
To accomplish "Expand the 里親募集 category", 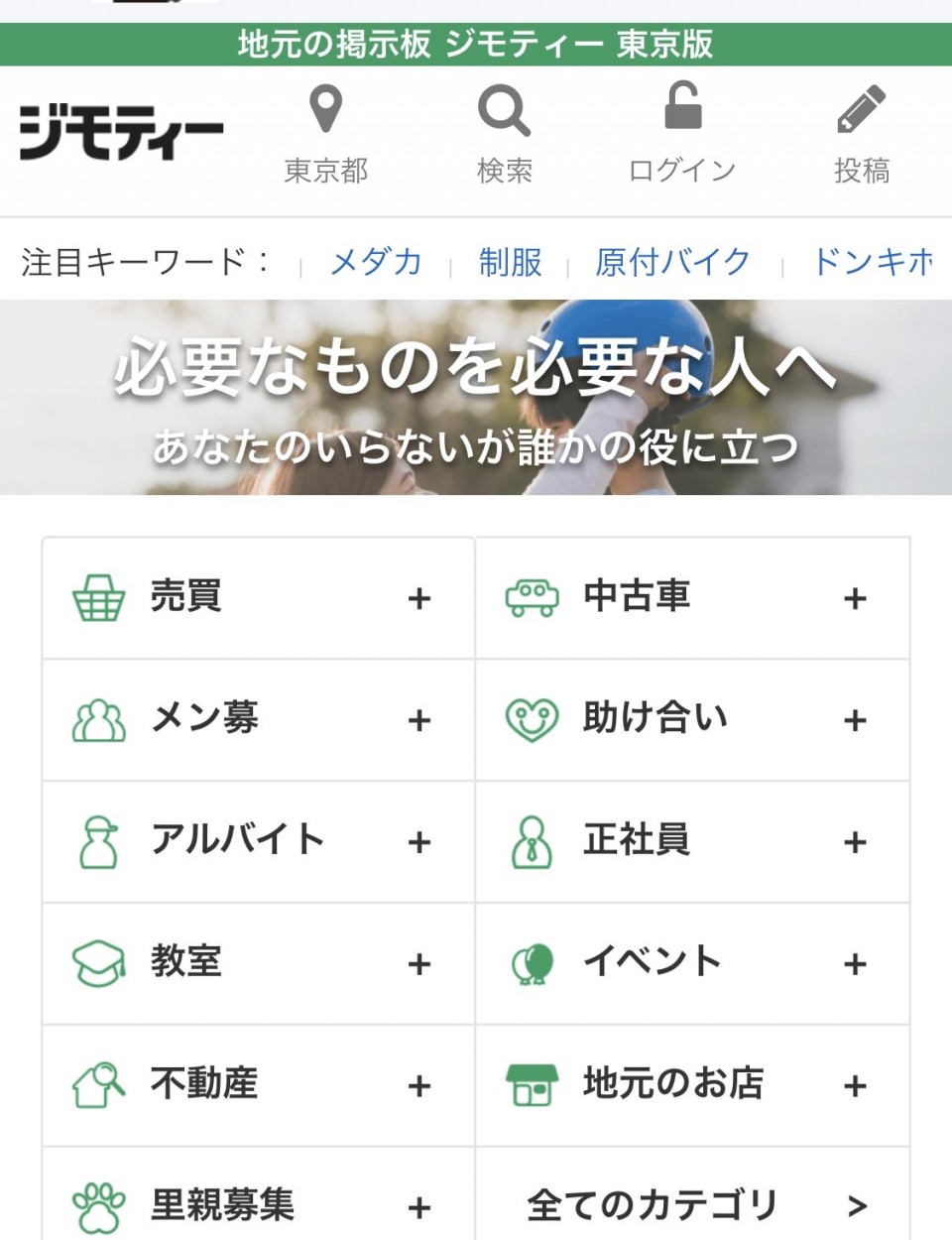I will click(258, 1204).
